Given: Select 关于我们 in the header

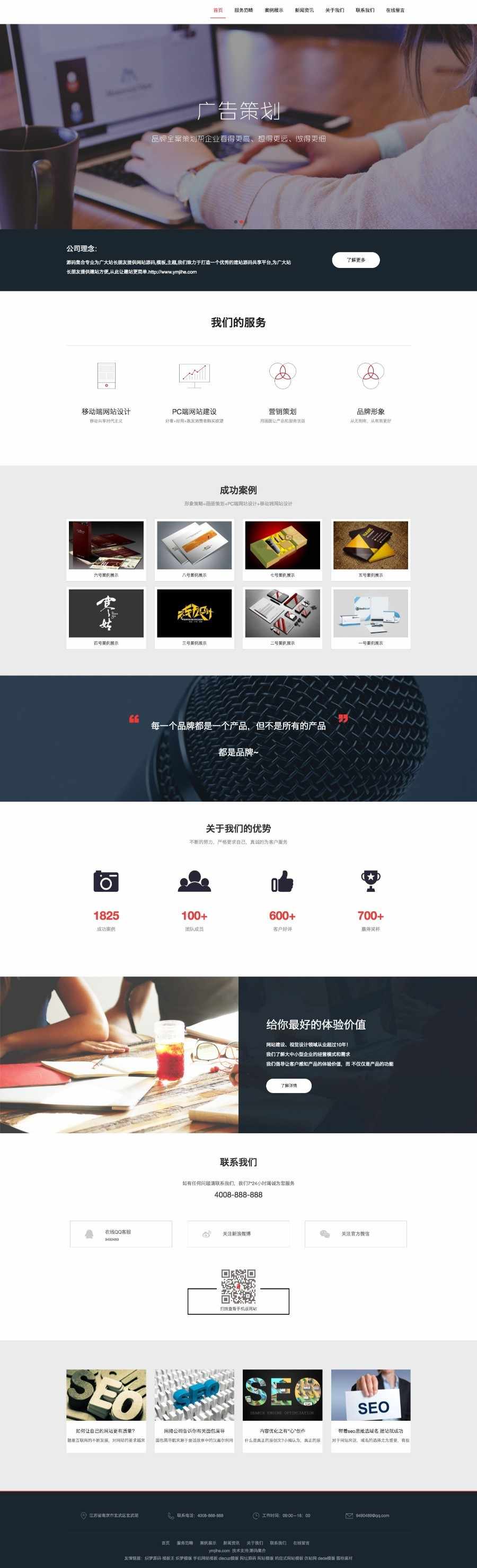Looking at the screenshot, I should [x=334, y=11].
